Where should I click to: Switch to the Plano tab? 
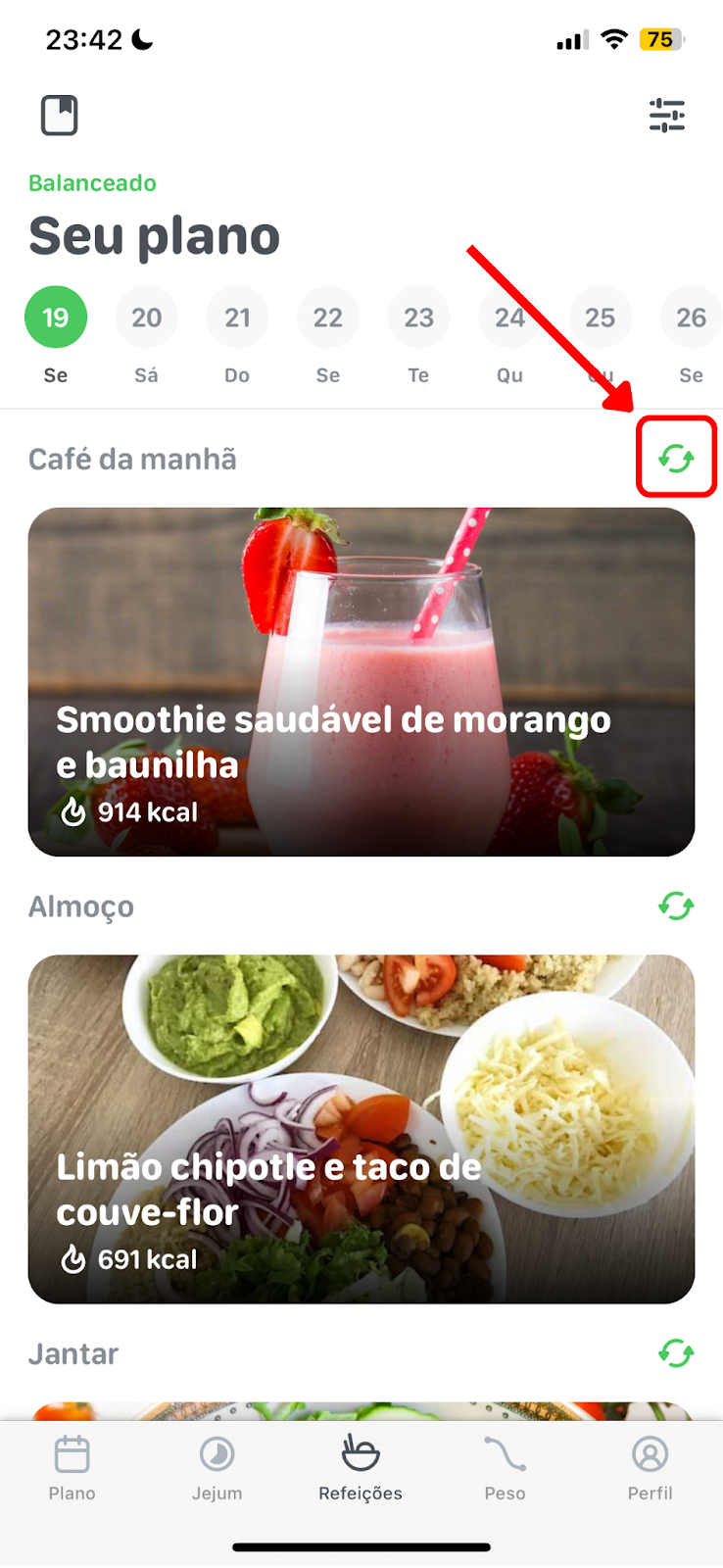tap(72, 1468)
